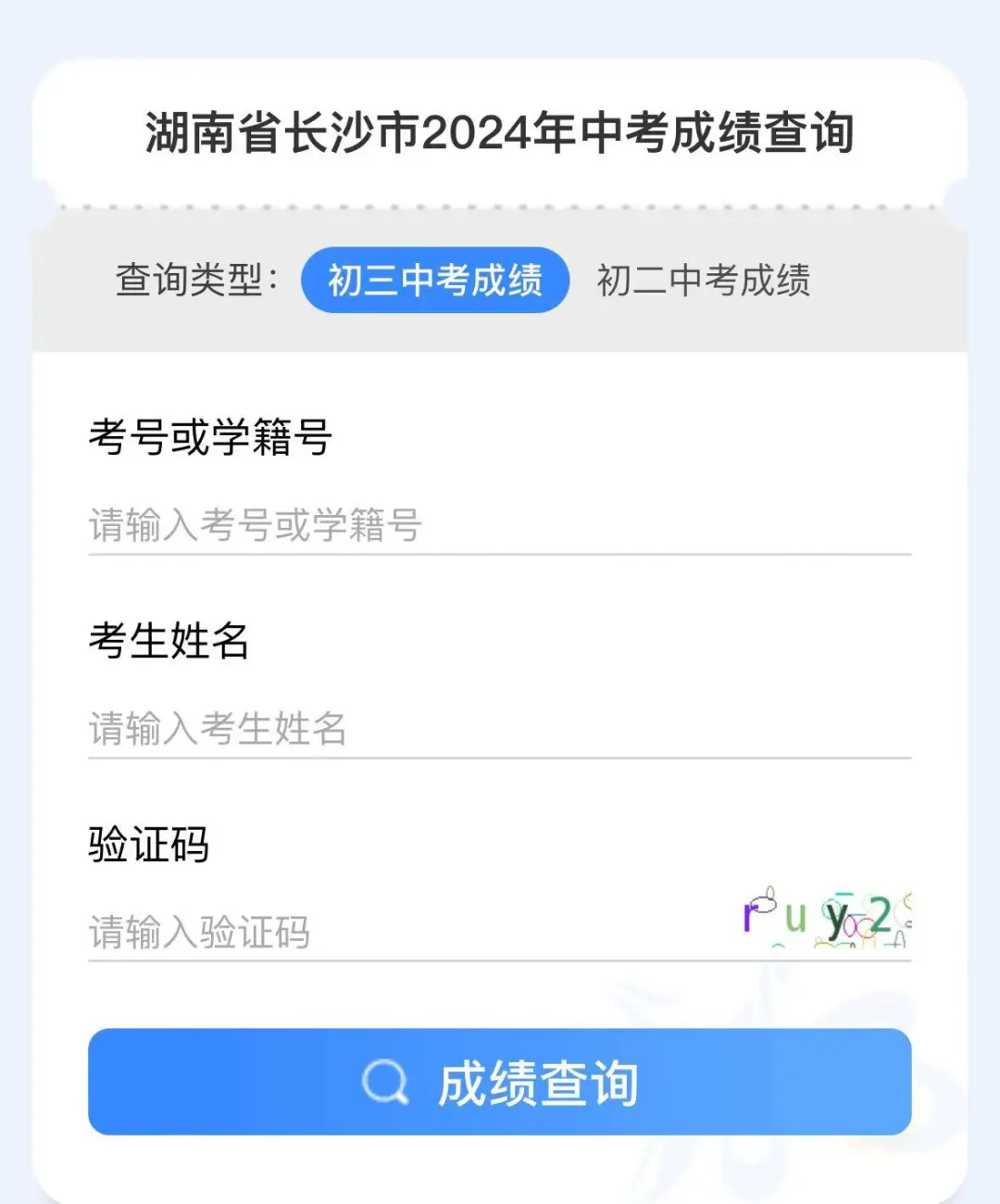Focus the 考号或学籍号 input field
This screenshot has height=1204, width=1000.
point(500,525)
